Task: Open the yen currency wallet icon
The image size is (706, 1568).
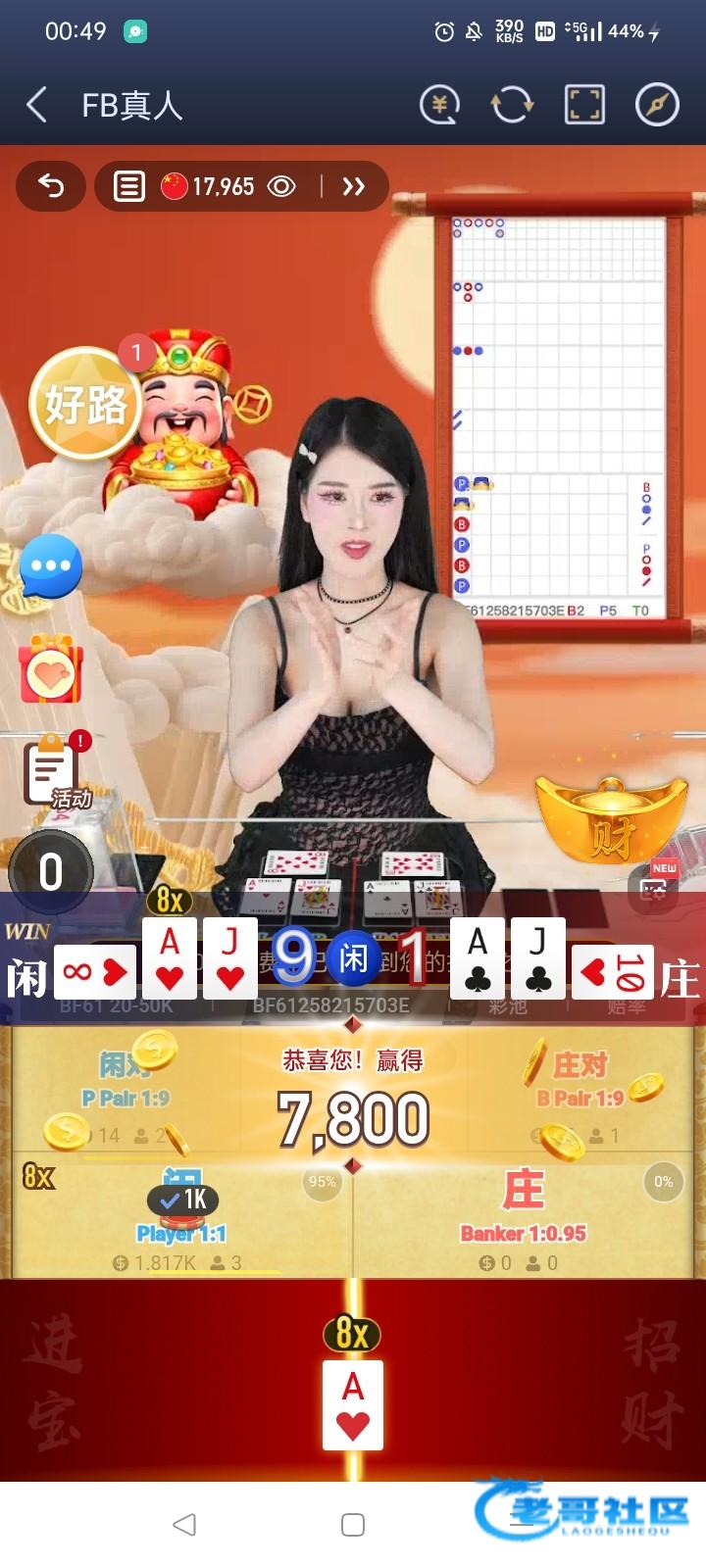Action: click(440, 105)
